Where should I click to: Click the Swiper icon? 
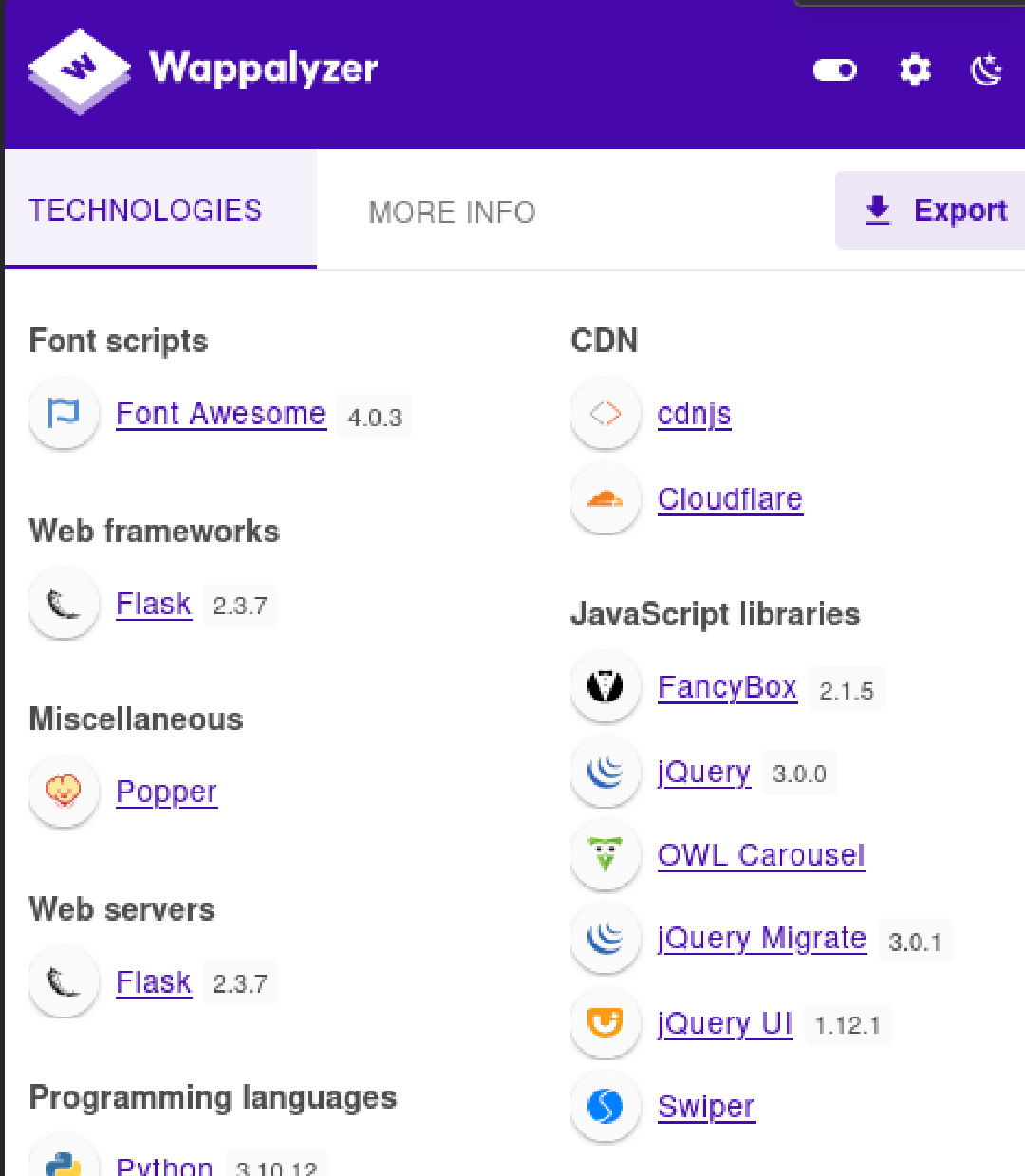606,1106
